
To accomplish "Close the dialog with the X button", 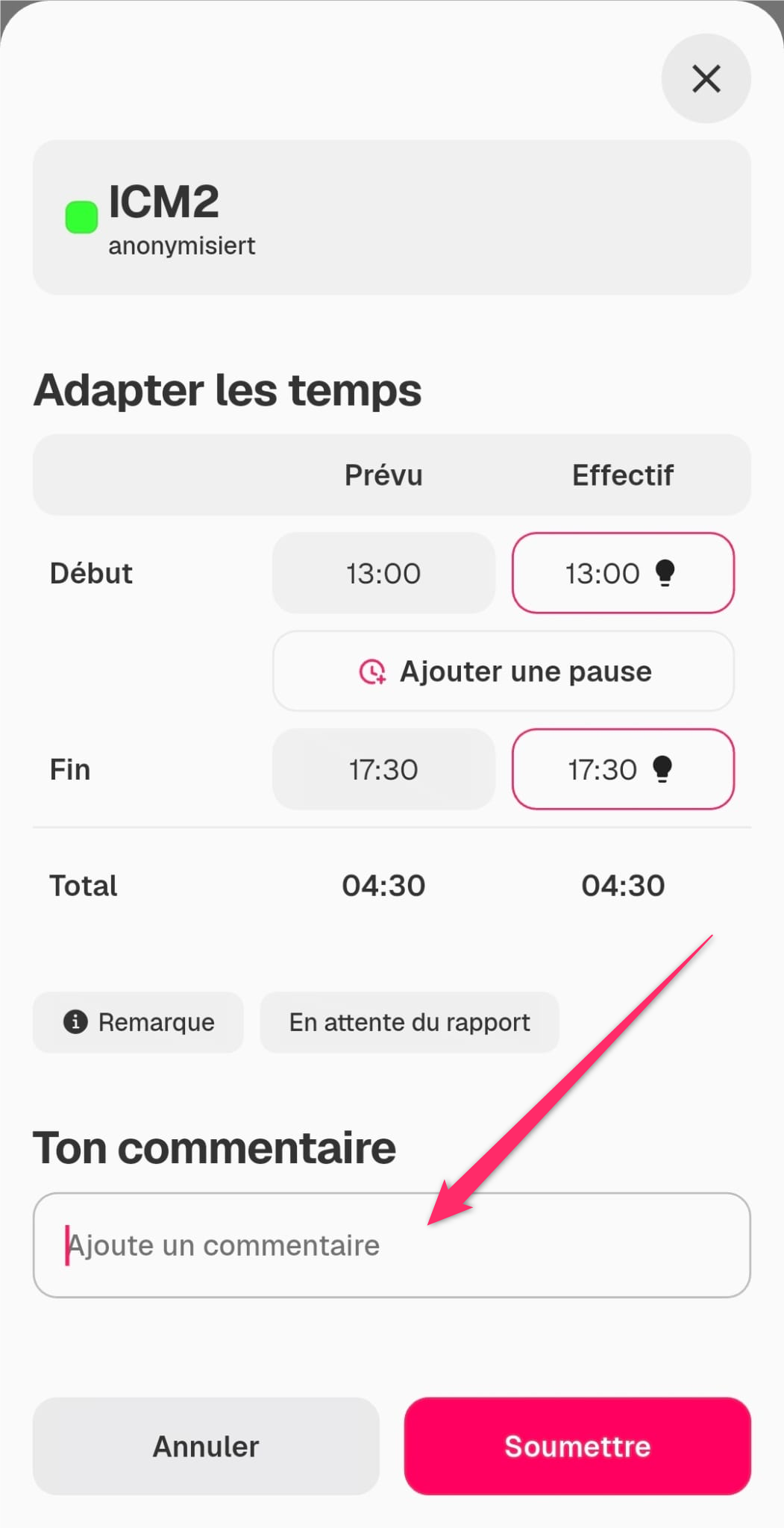I will 706,78.
